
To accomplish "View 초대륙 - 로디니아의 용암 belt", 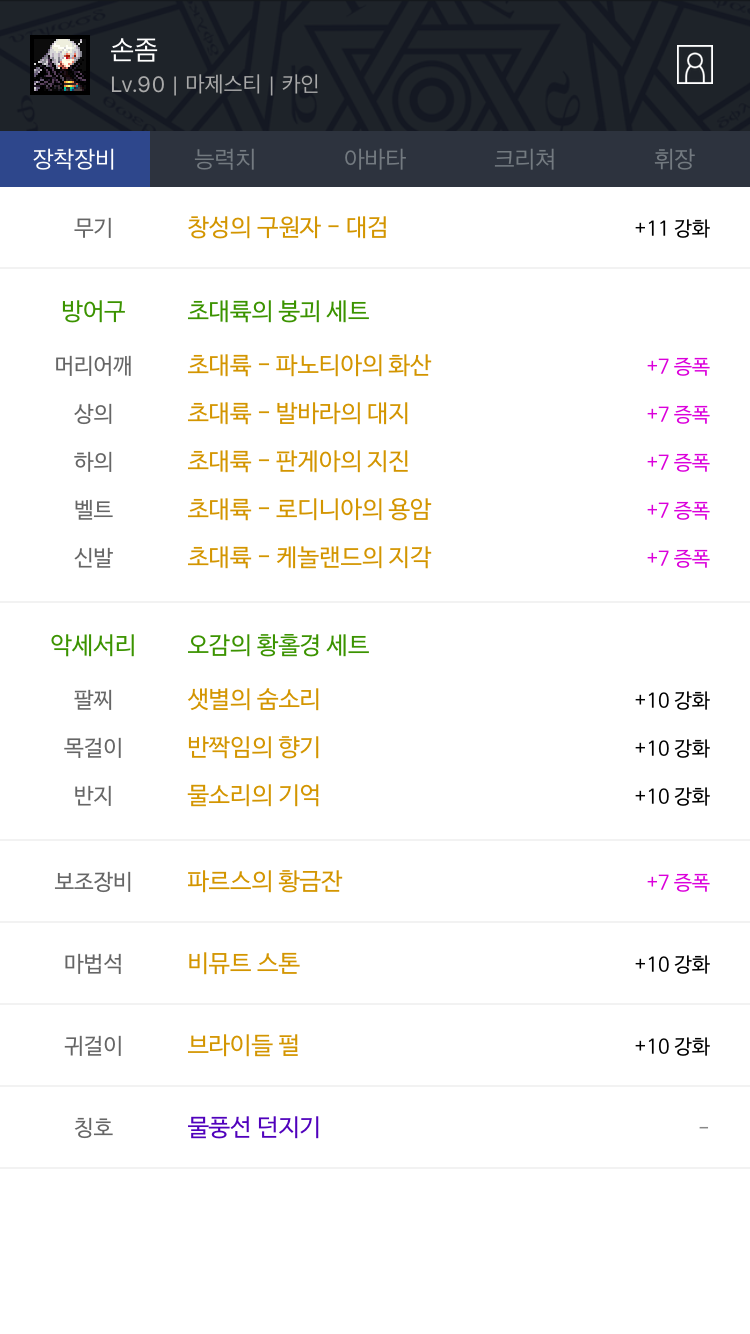I will pos(309,509).
